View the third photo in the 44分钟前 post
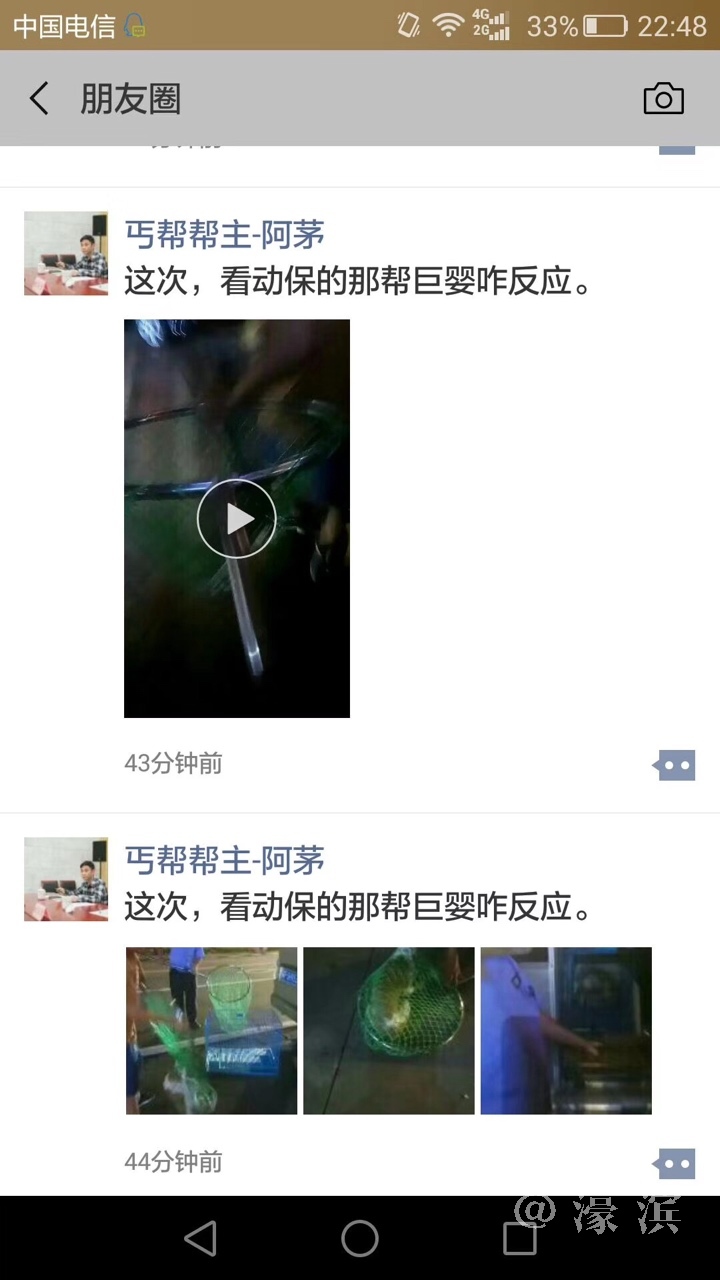The width and height of the screenshot is (720, 1280). [x=566, y=1031]
